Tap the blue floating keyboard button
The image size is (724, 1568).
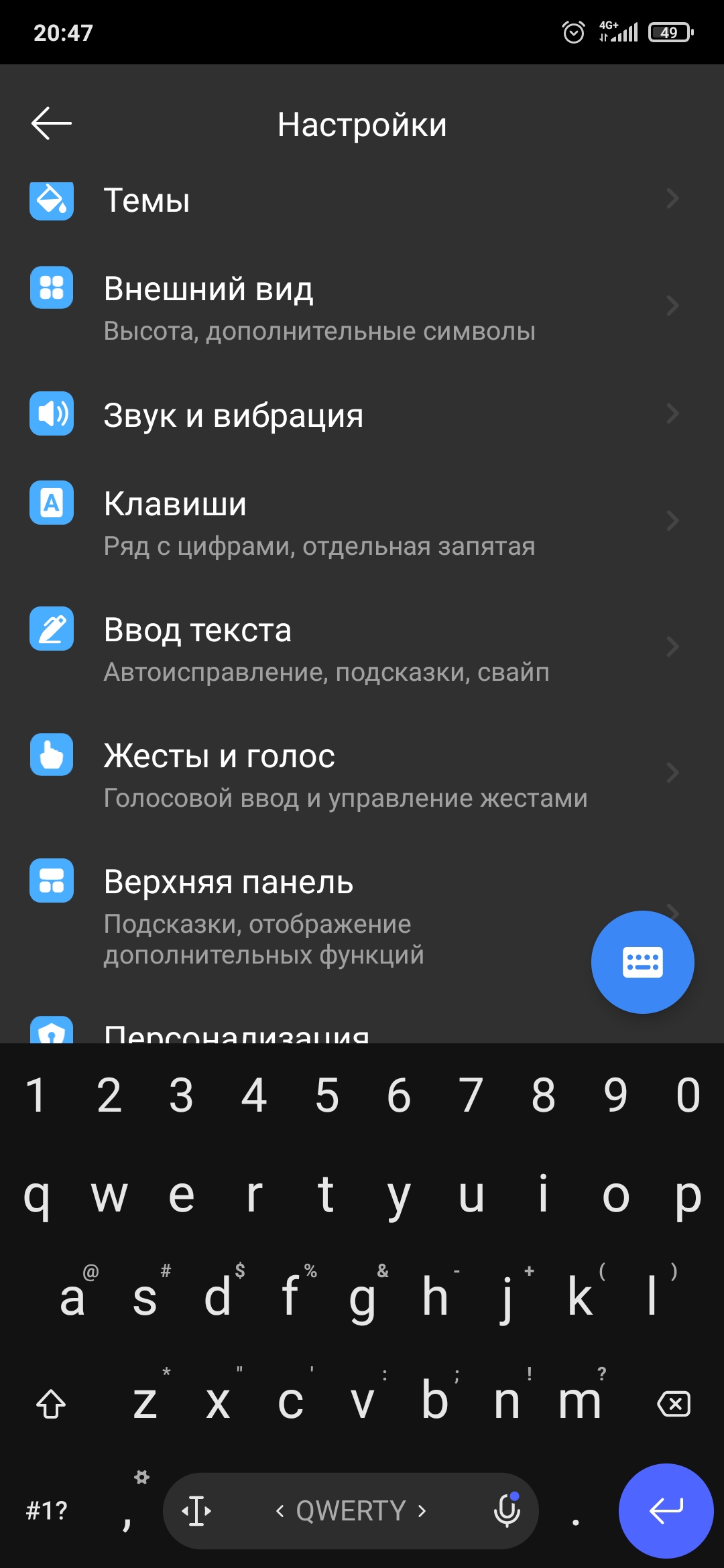642,962
